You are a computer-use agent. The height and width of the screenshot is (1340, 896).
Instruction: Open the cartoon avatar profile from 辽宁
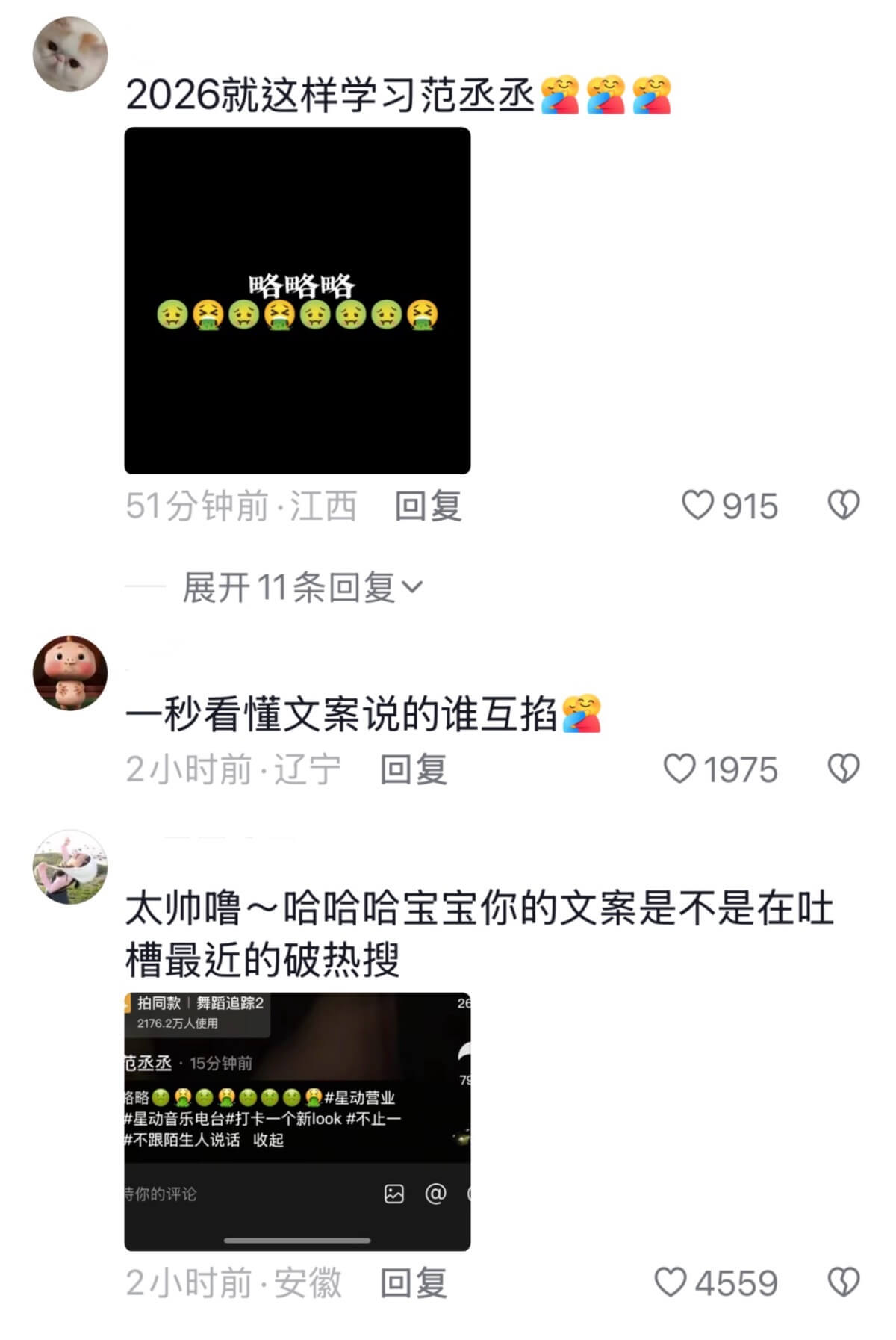click(x=70, y=672)
